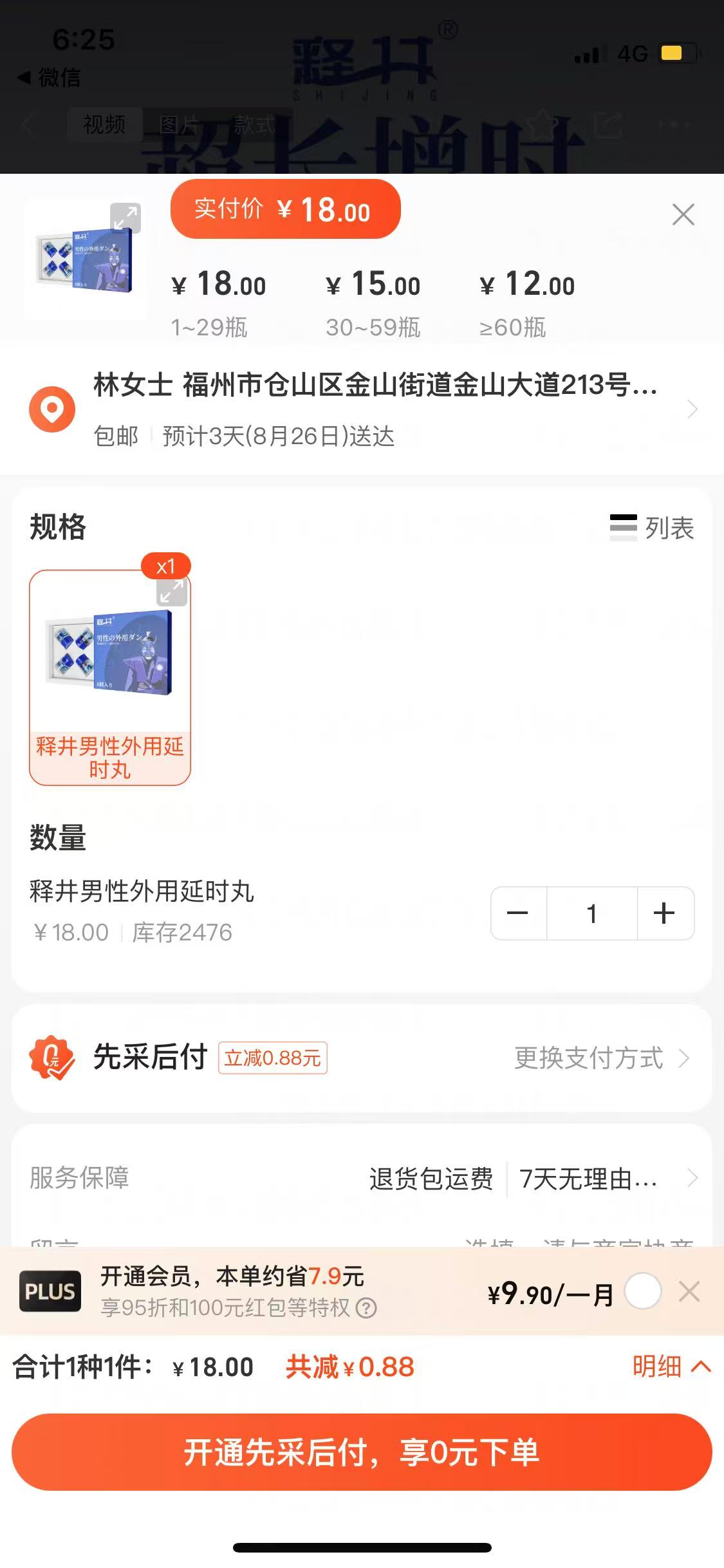Tap 开通先采后付，享0元下单 button

(362, 1452)
